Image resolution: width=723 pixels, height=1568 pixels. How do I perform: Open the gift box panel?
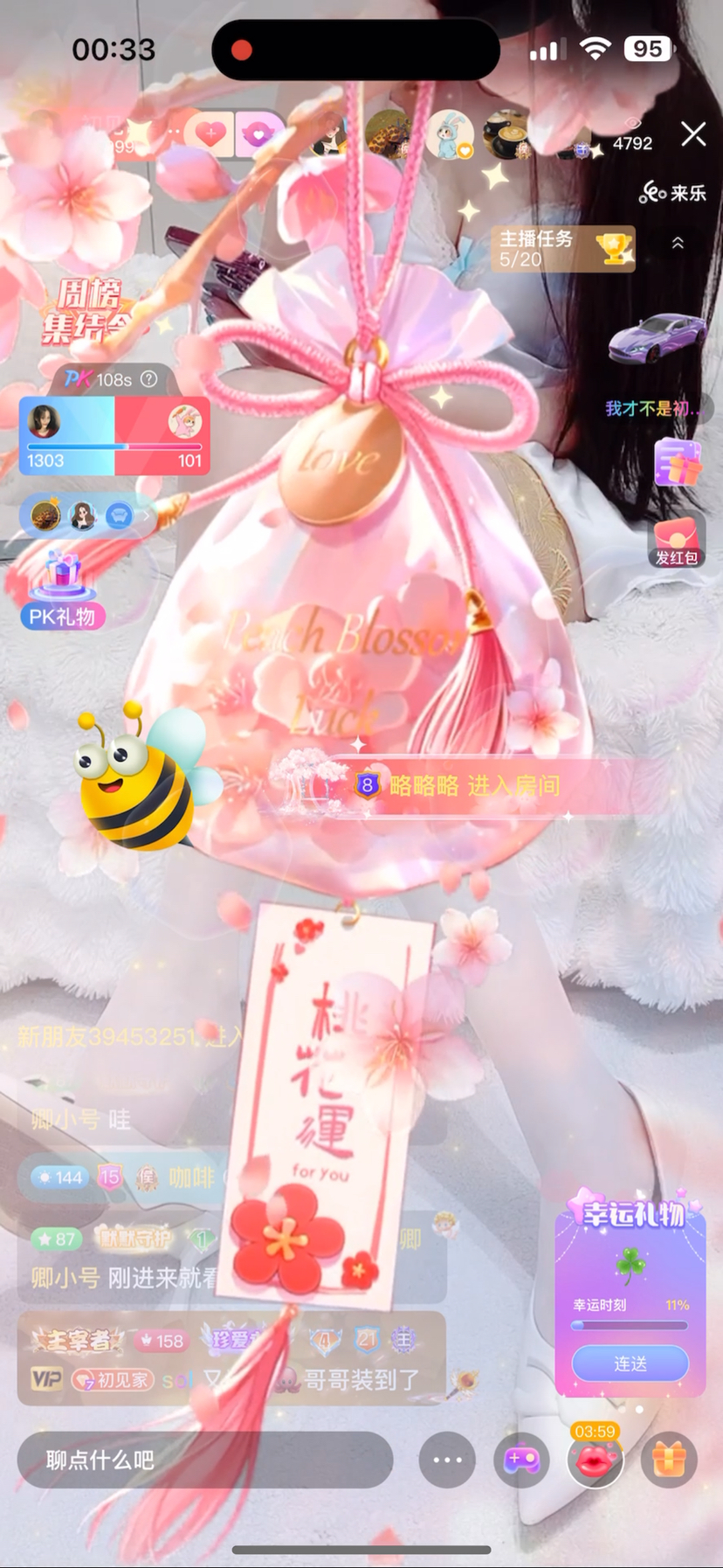tap(669, 1460)
